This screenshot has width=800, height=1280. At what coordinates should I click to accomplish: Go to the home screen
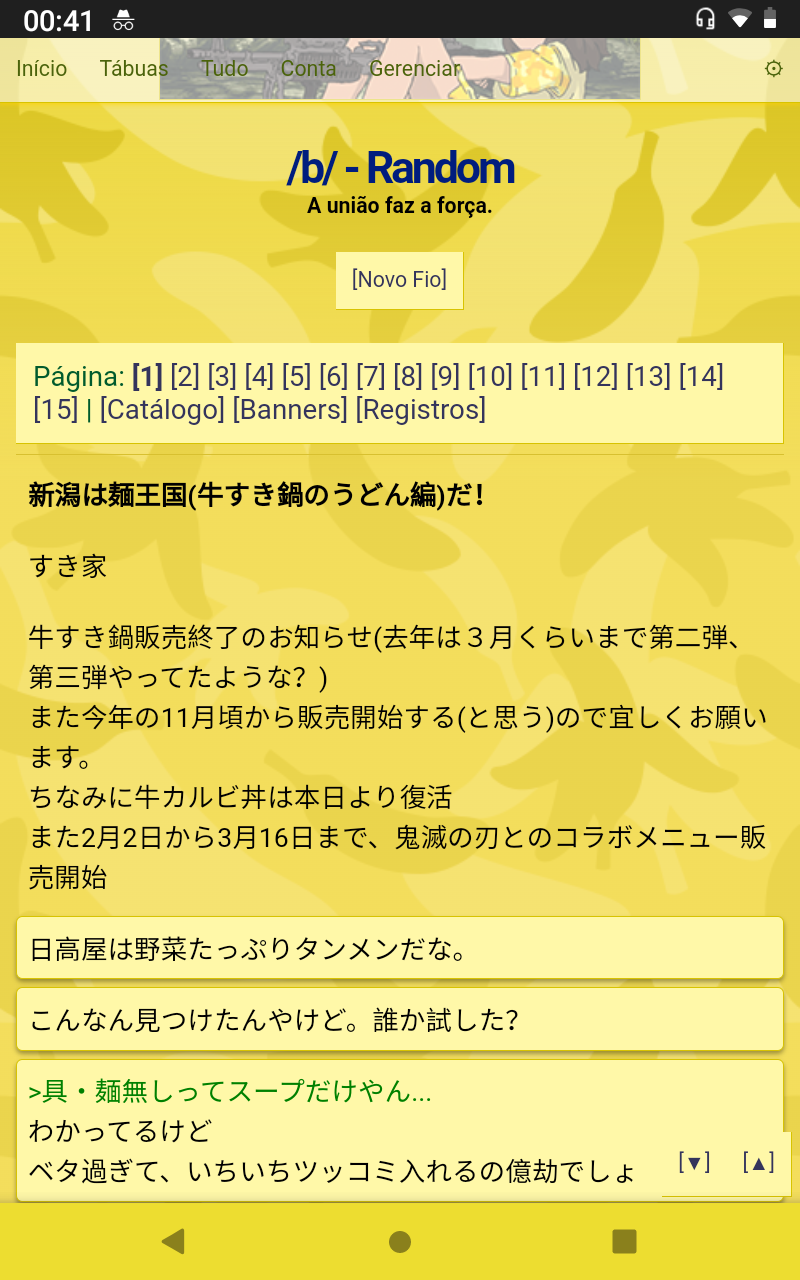point(400,1241)
